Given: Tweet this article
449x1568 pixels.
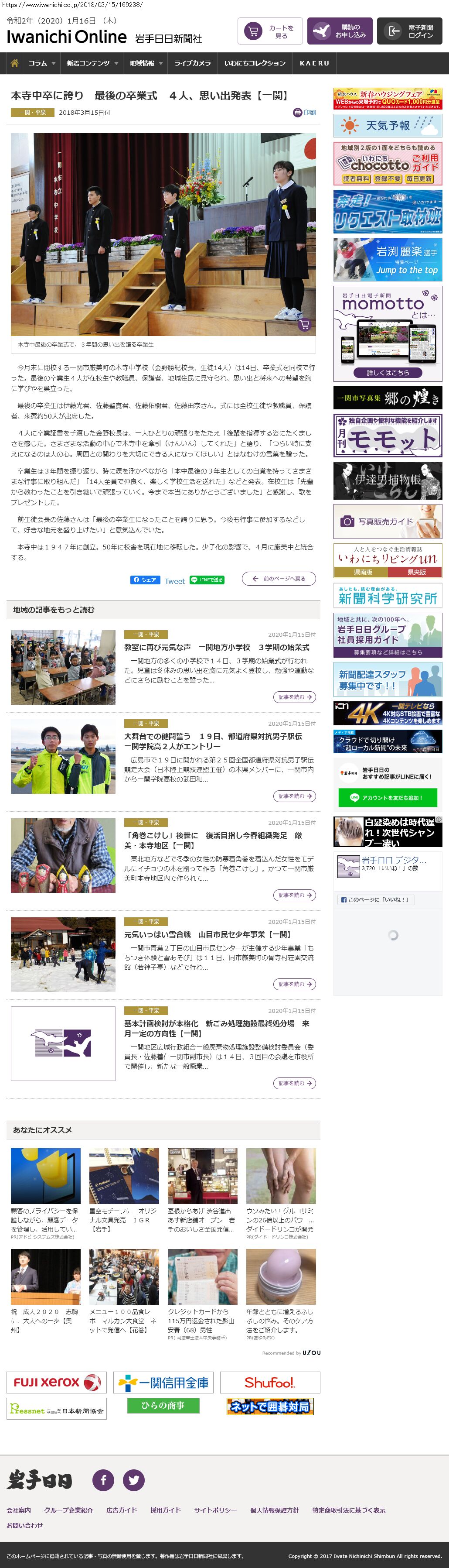Looking at the screenshot, I should coord(175,581).
